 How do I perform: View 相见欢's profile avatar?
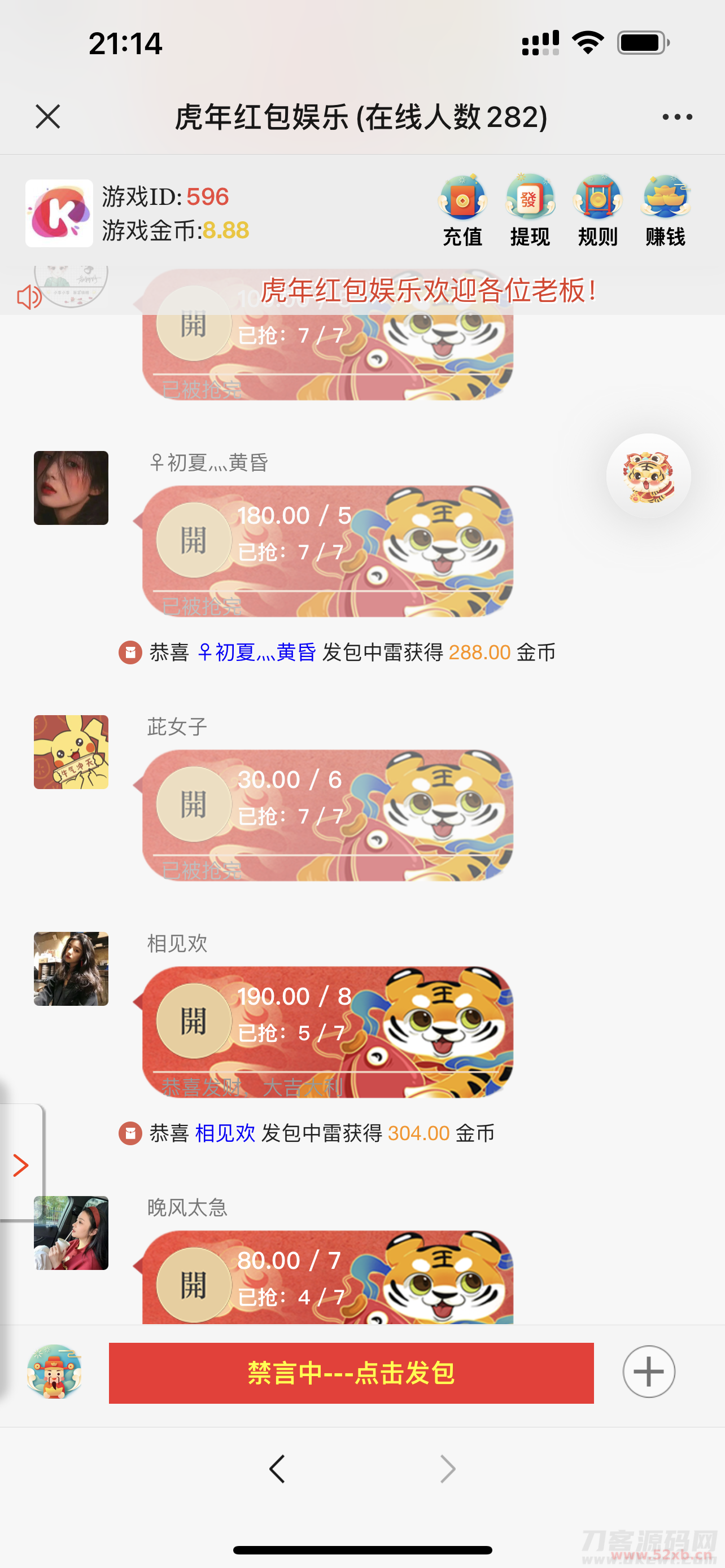(71, 968)
